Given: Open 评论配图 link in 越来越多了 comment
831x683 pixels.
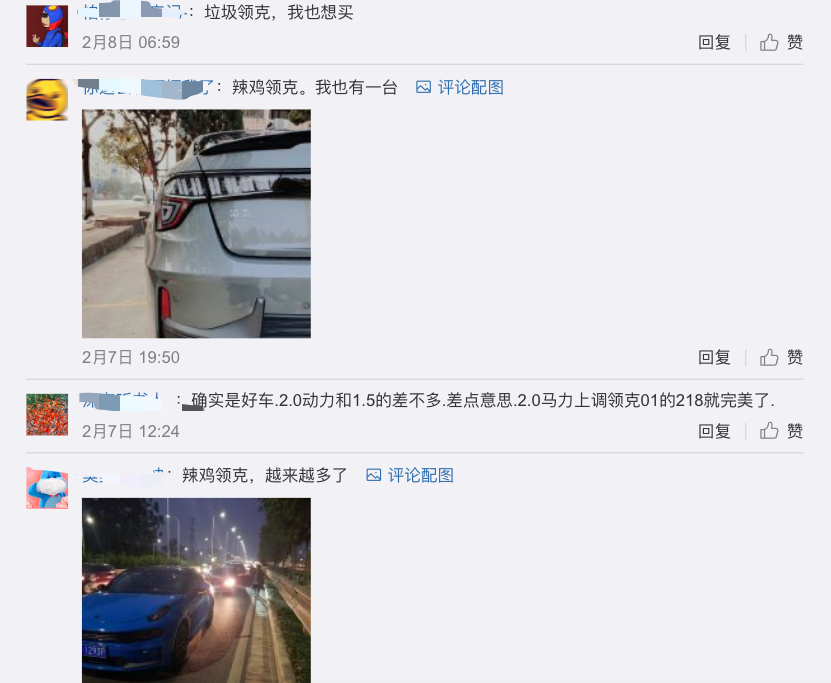Looking at the screenshot, I should coord(410,475).
